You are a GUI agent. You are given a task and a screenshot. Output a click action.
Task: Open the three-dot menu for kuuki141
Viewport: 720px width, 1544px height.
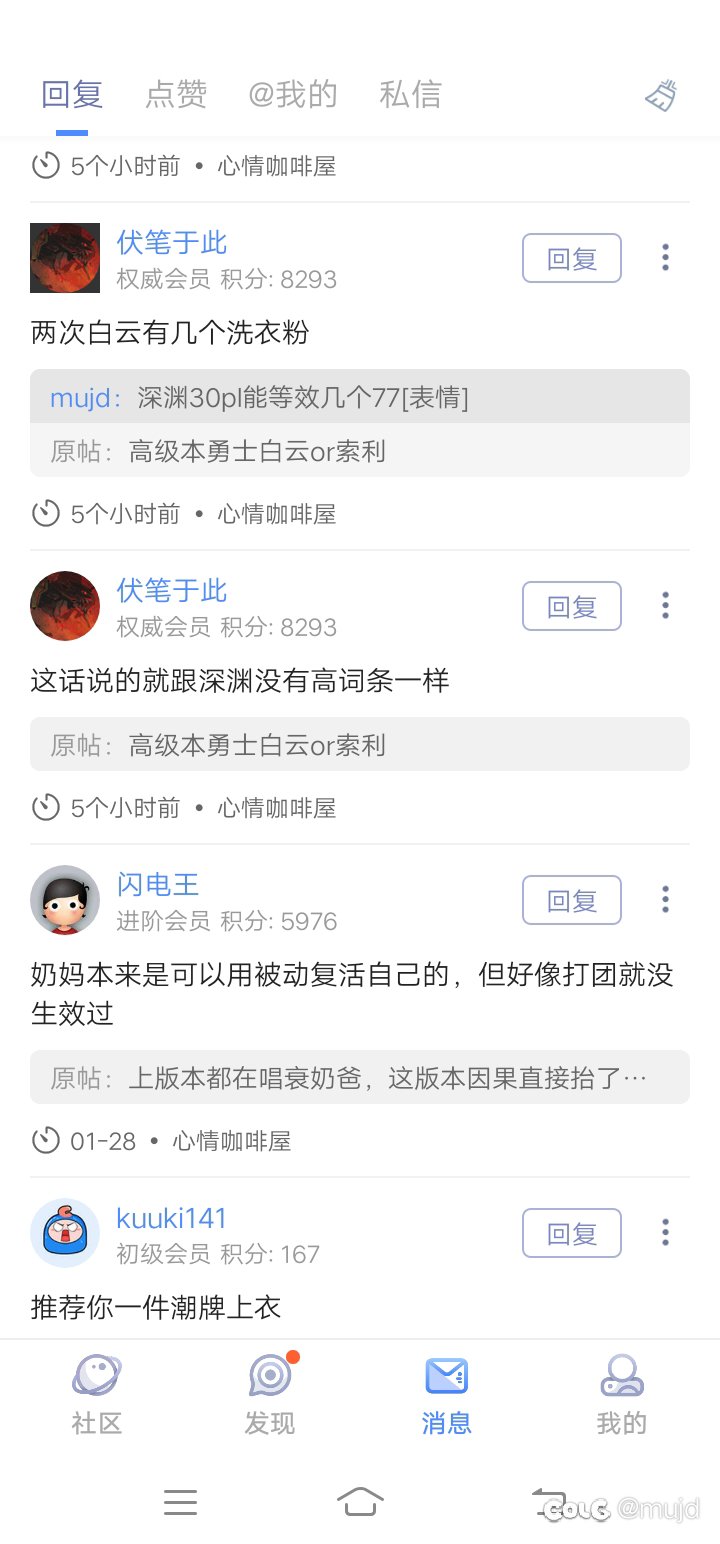coord(665,1232)
